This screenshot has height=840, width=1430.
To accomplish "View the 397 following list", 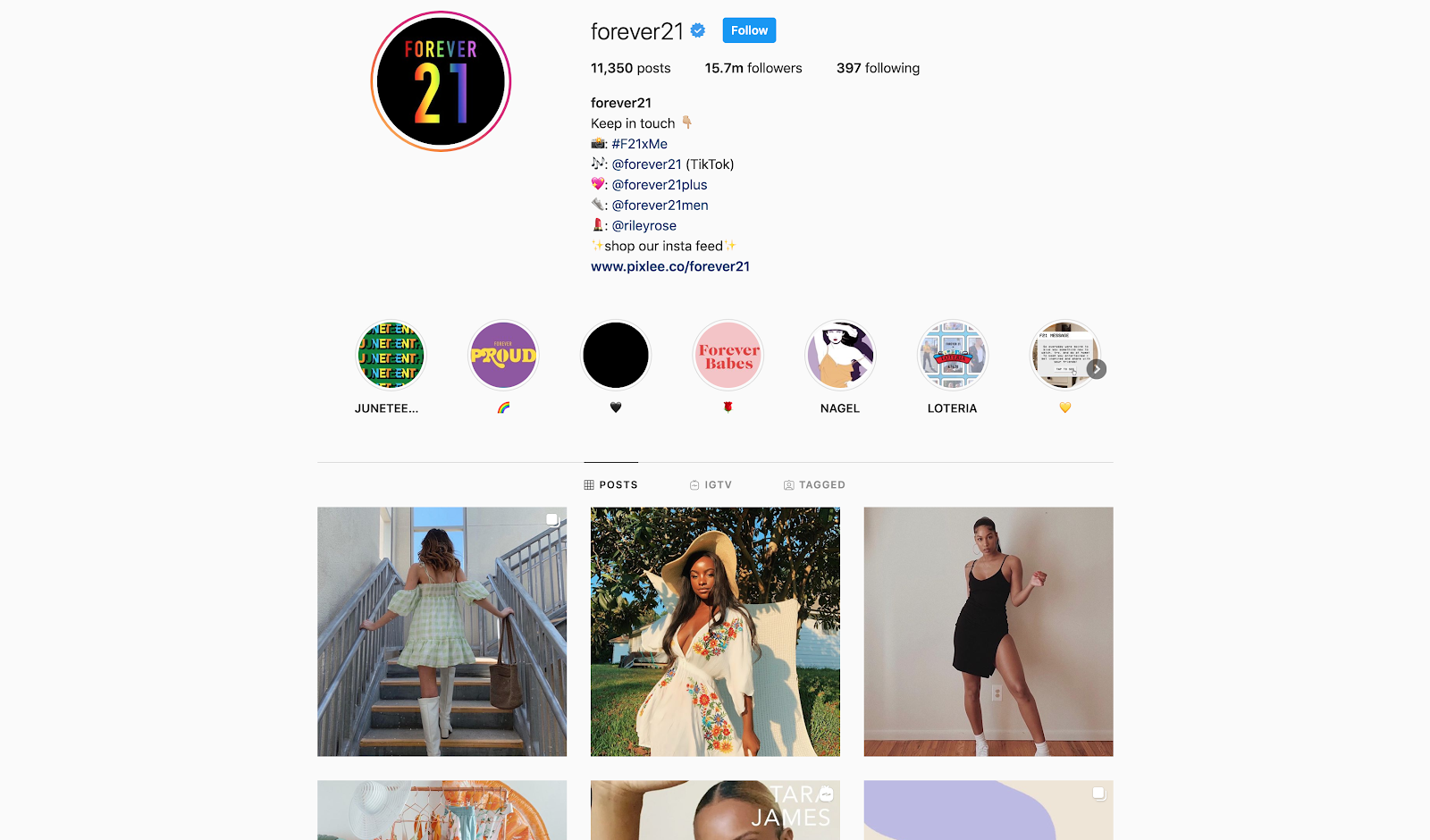I will 878,68.
